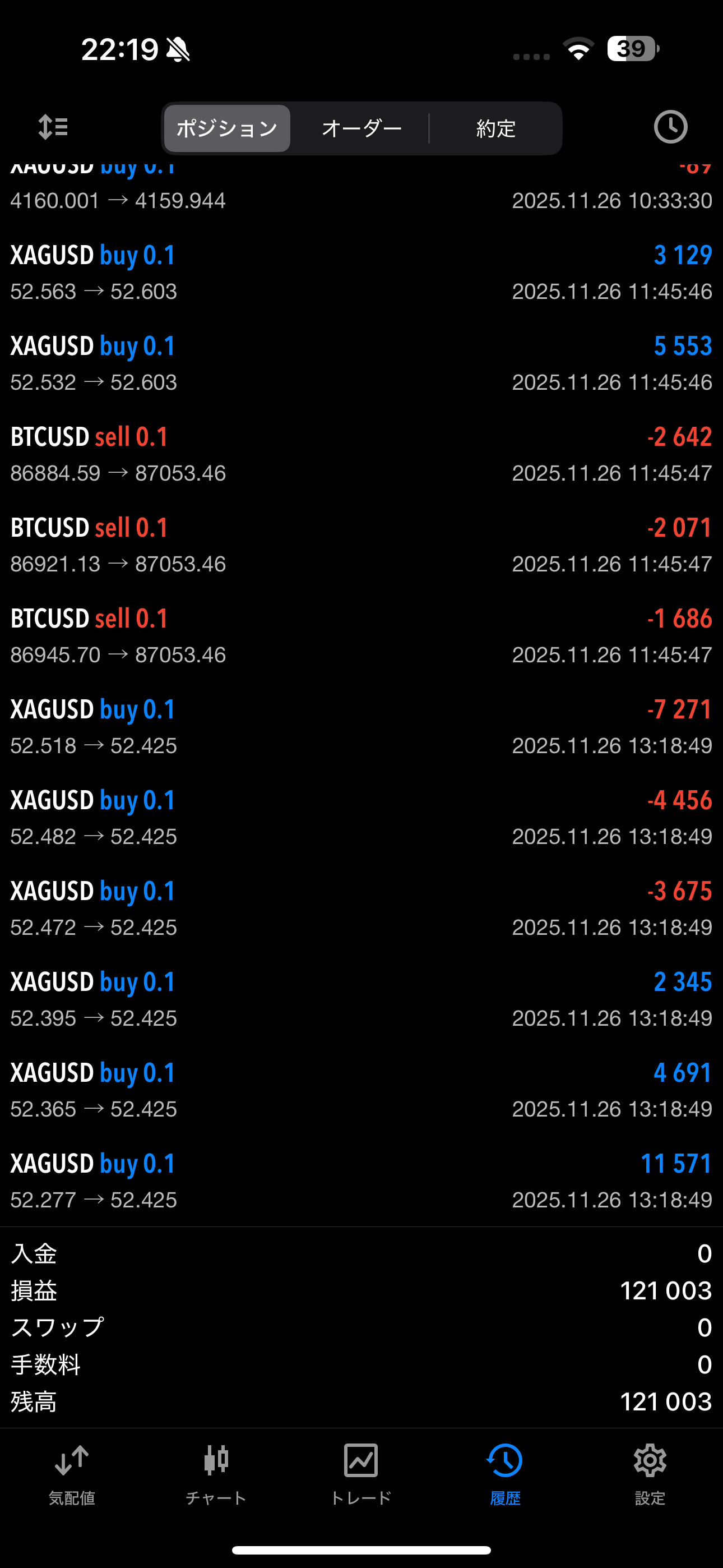Open XAGUSD buy trade with profit 11 571
The height and width of the screenshot is (1568, 723).
[361, 1181]
